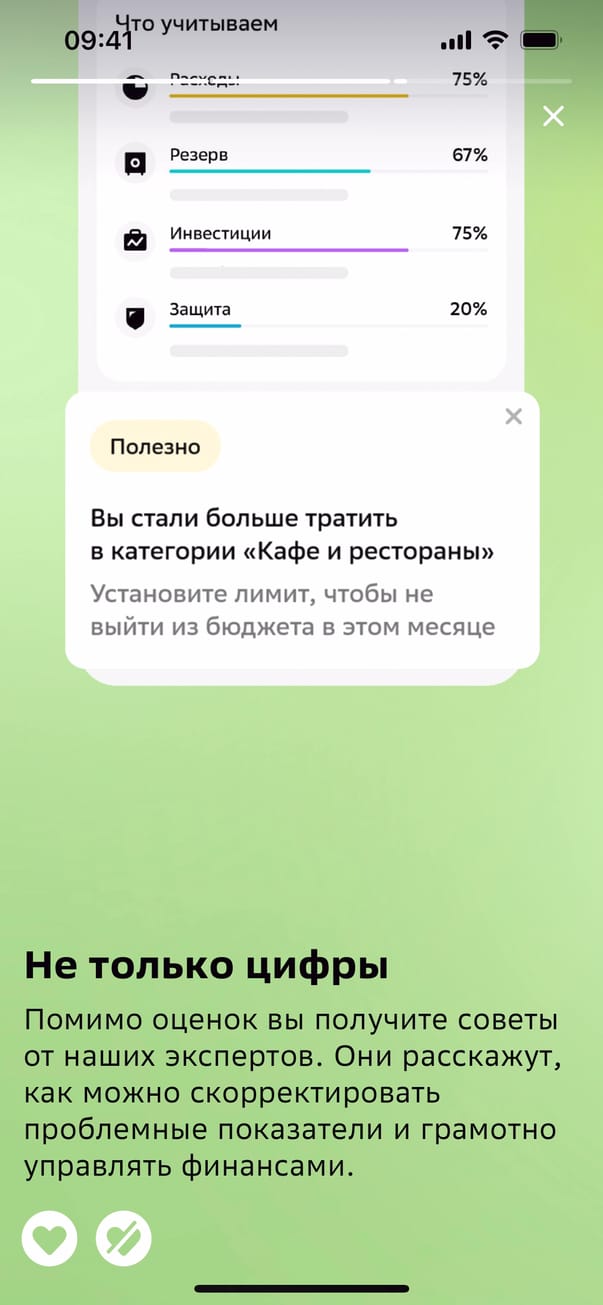This screenshot has height=1305, width=603.
Task: Close the story with the X
Action: 553,116
